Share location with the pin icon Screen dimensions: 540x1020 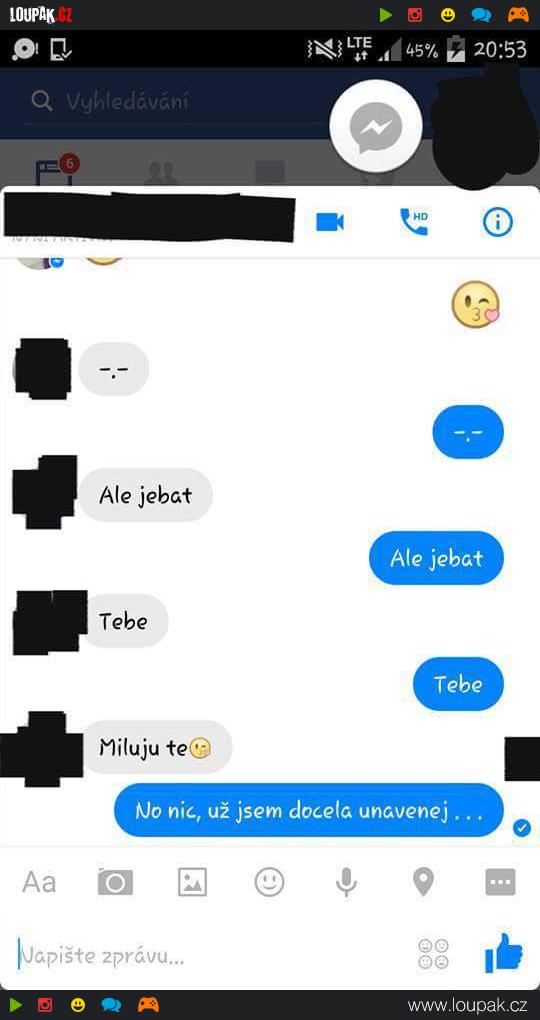pyautogui.click(x=424, y=882)
